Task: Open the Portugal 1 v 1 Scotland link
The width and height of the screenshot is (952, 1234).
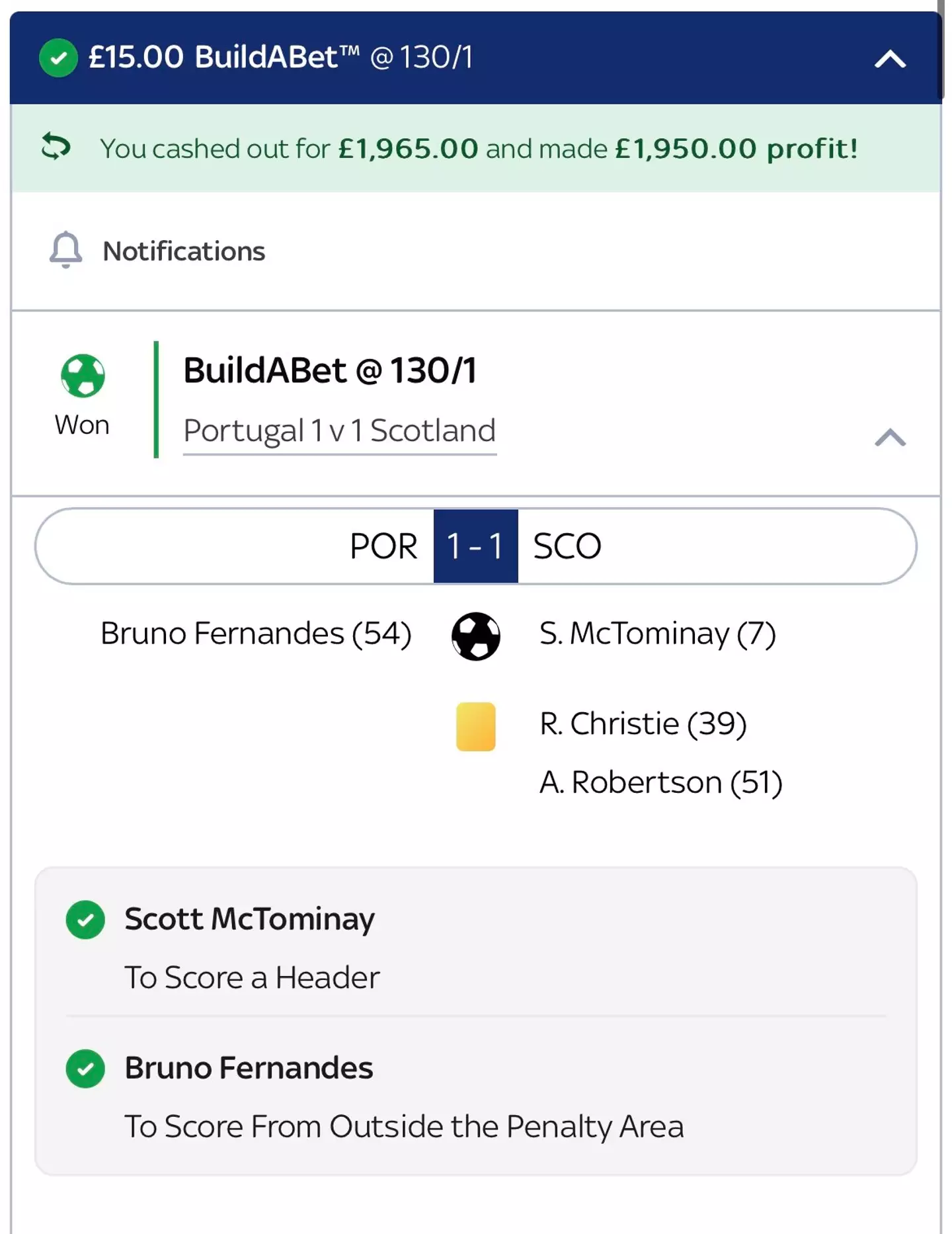Action: coord(339,431)
